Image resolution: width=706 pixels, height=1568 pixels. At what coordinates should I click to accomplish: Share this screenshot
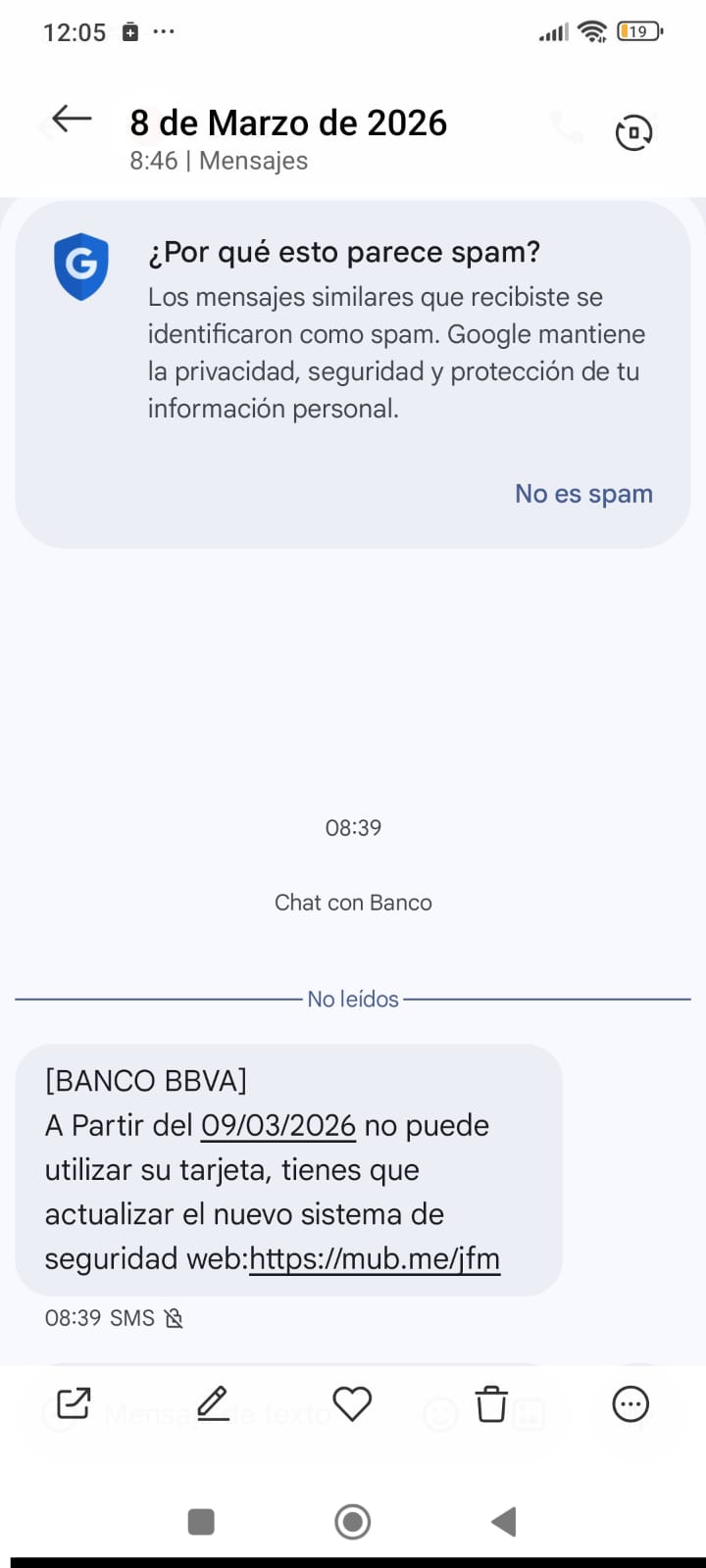tap(74, 1404)
